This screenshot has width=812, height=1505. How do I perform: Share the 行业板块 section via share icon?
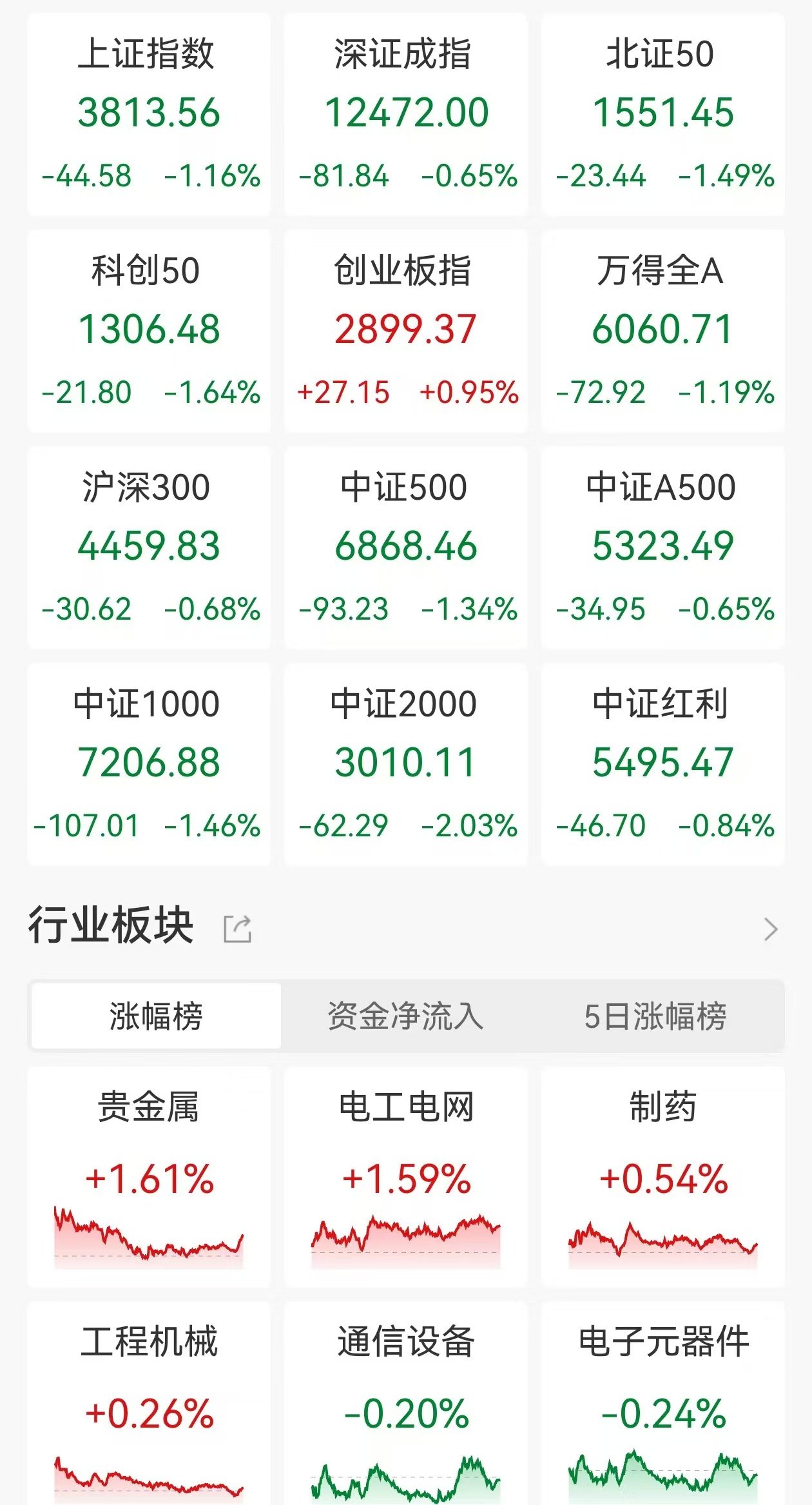coord(237,929)
